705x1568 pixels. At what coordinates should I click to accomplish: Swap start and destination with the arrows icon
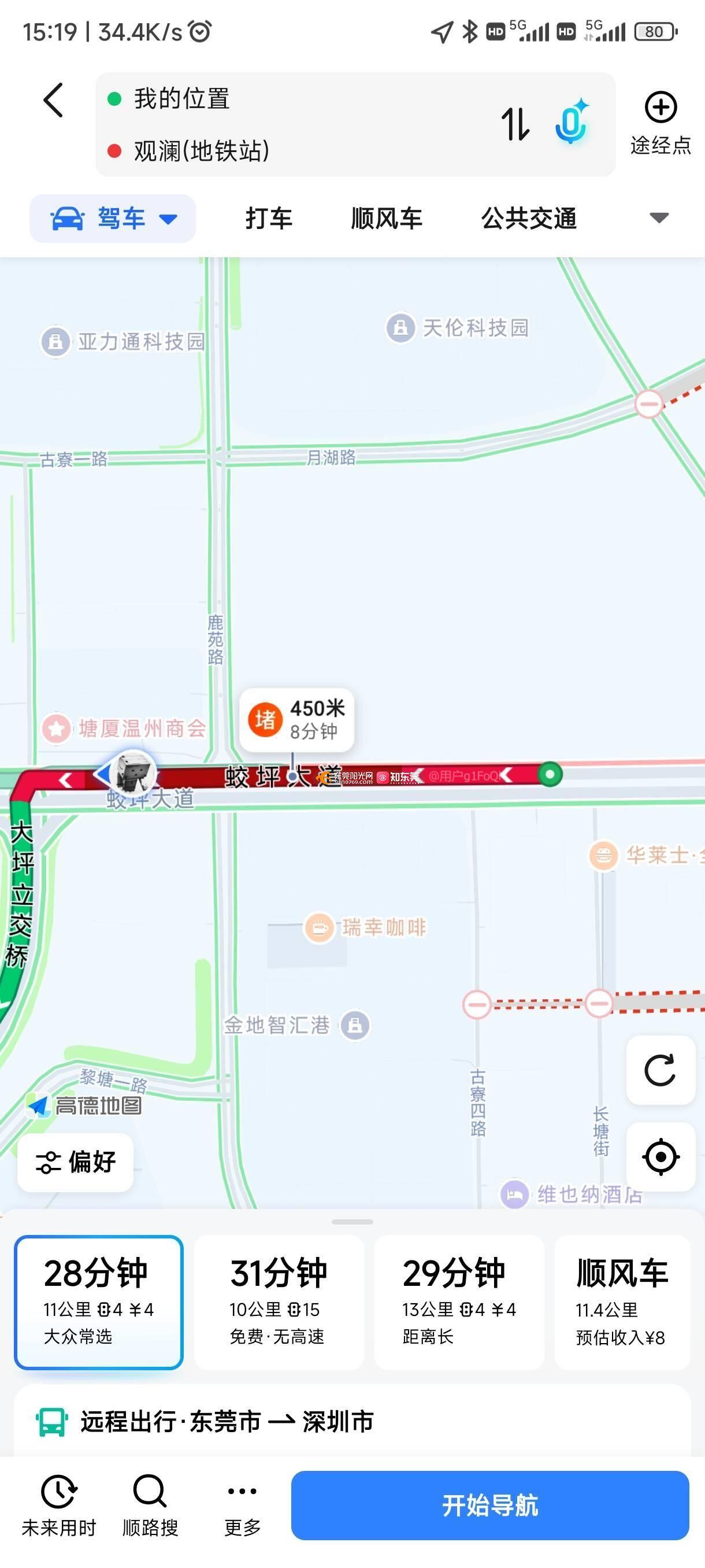click(515, 124)
